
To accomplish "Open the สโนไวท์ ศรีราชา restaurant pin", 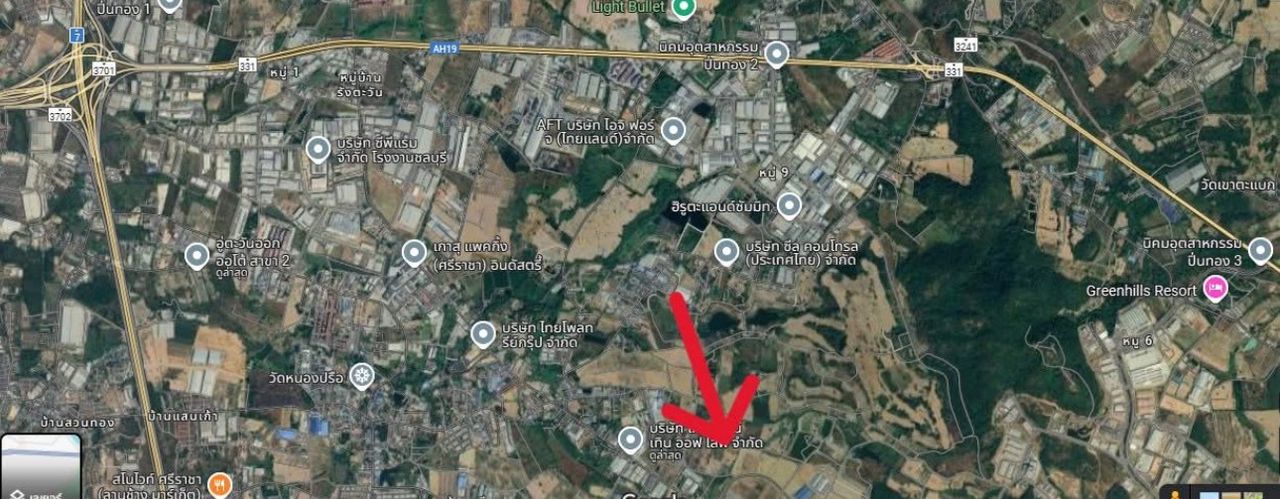I will (221, 486).
